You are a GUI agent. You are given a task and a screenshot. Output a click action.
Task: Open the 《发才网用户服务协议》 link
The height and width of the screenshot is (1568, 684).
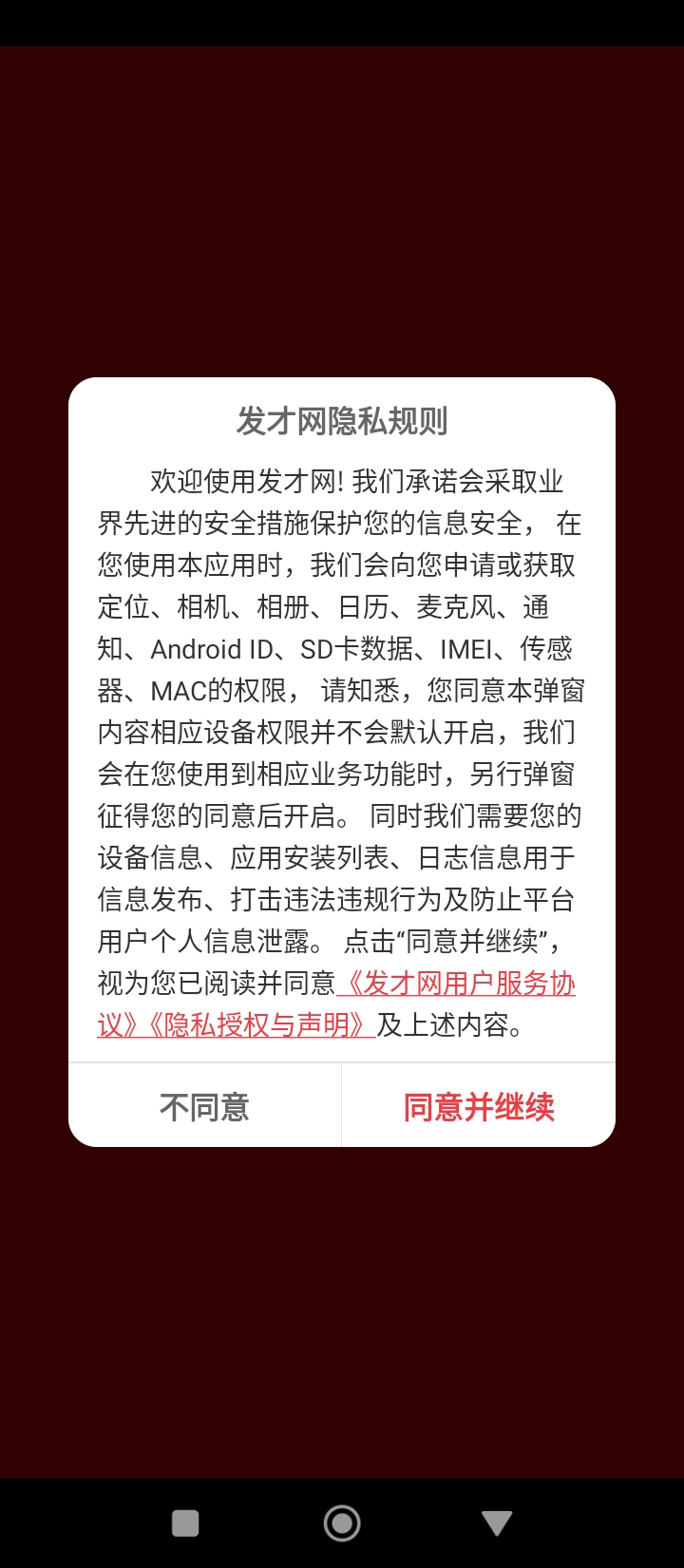(456, 984)
